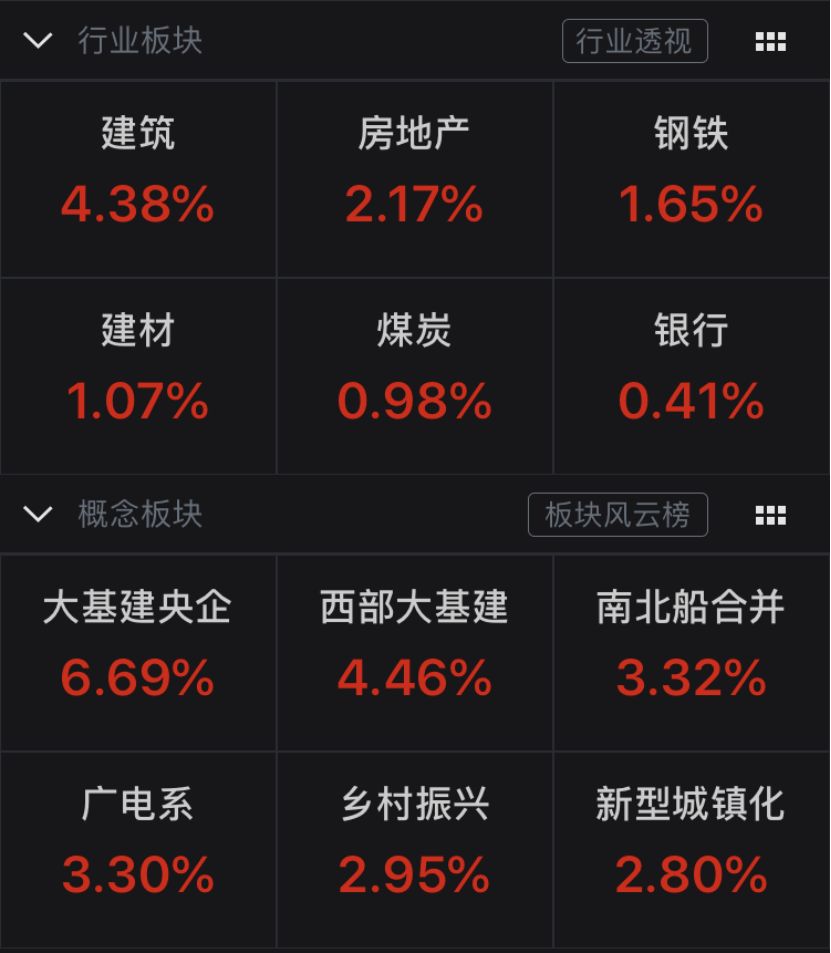Open the 新型城镇化 concept block
The height and width of the screenshot is (953, 831).
[x=691, y=843]
